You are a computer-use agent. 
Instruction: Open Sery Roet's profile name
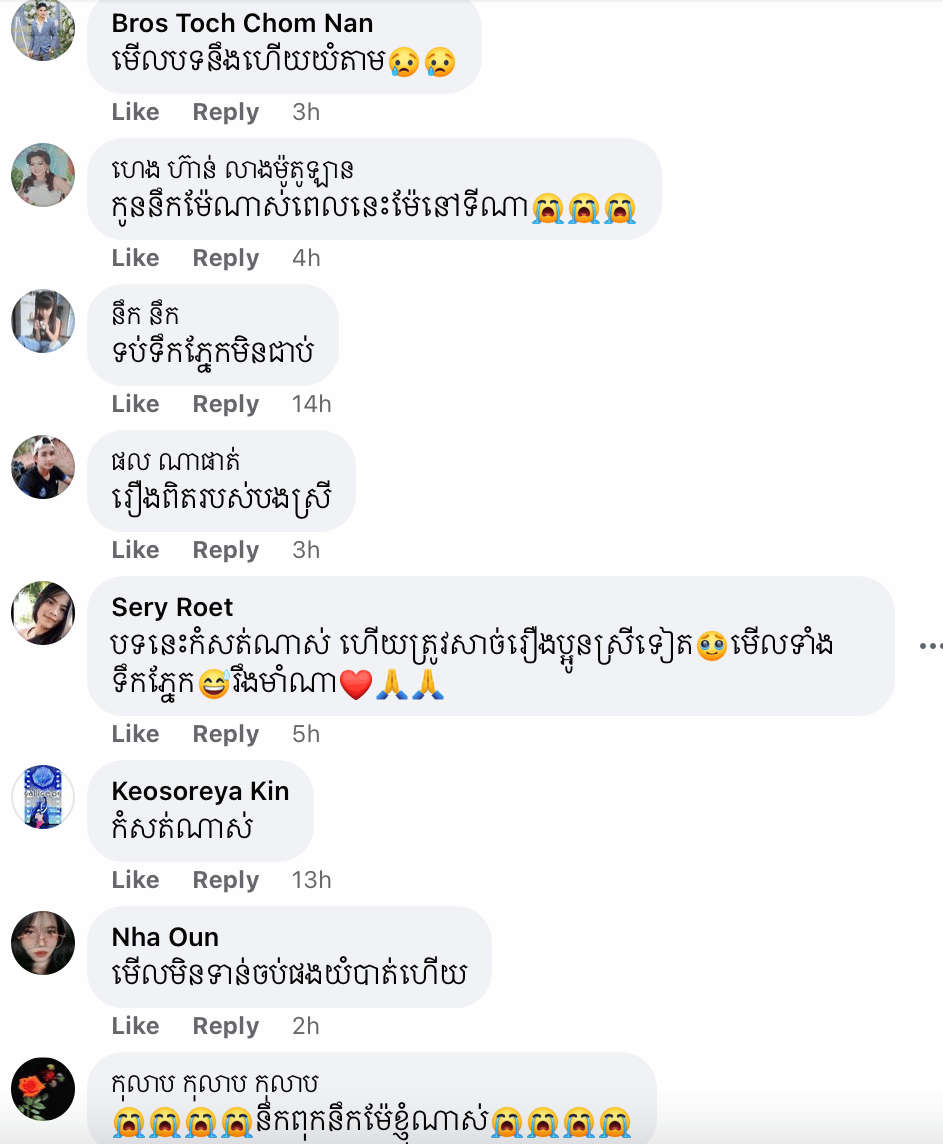(x=172, y=607)
